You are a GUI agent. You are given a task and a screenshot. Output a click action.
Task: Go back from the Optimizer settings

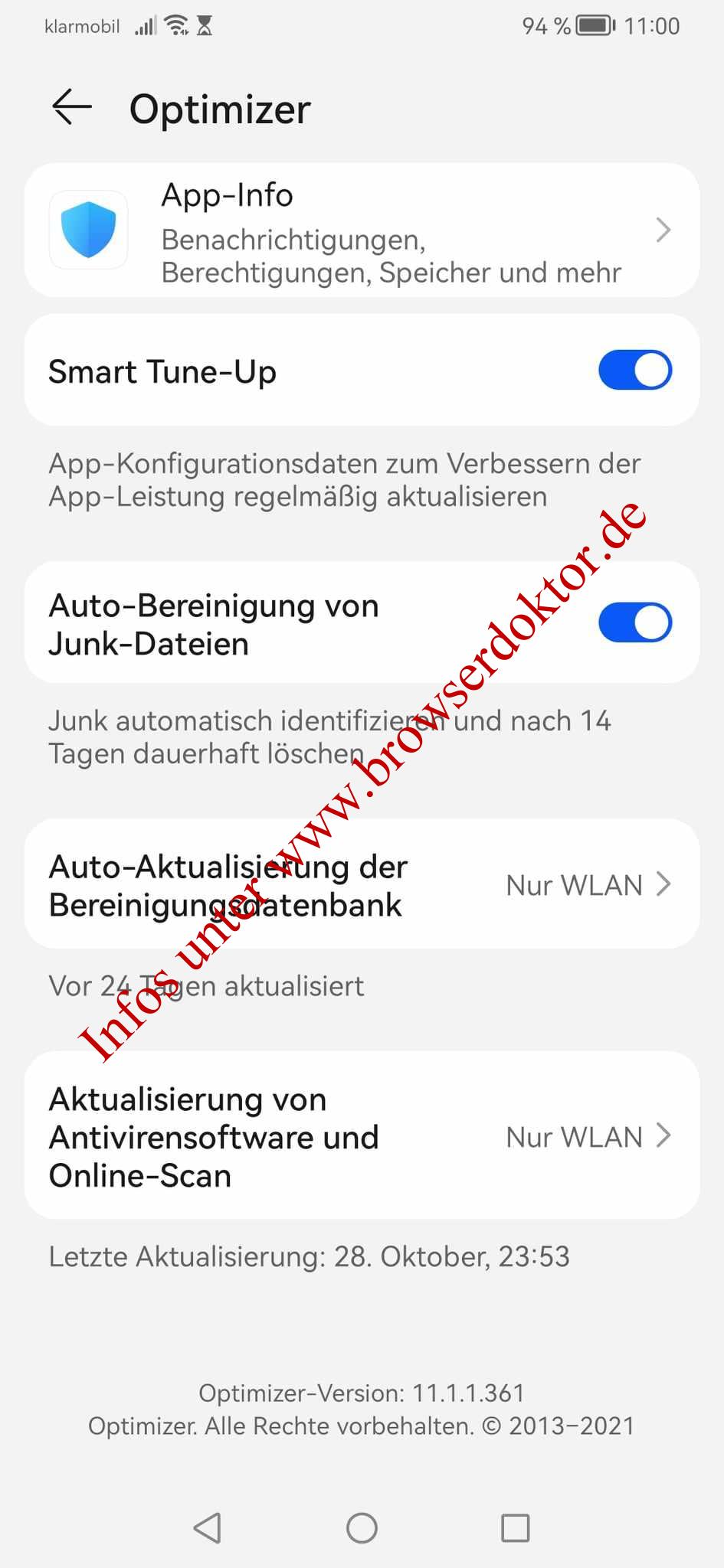72,107
